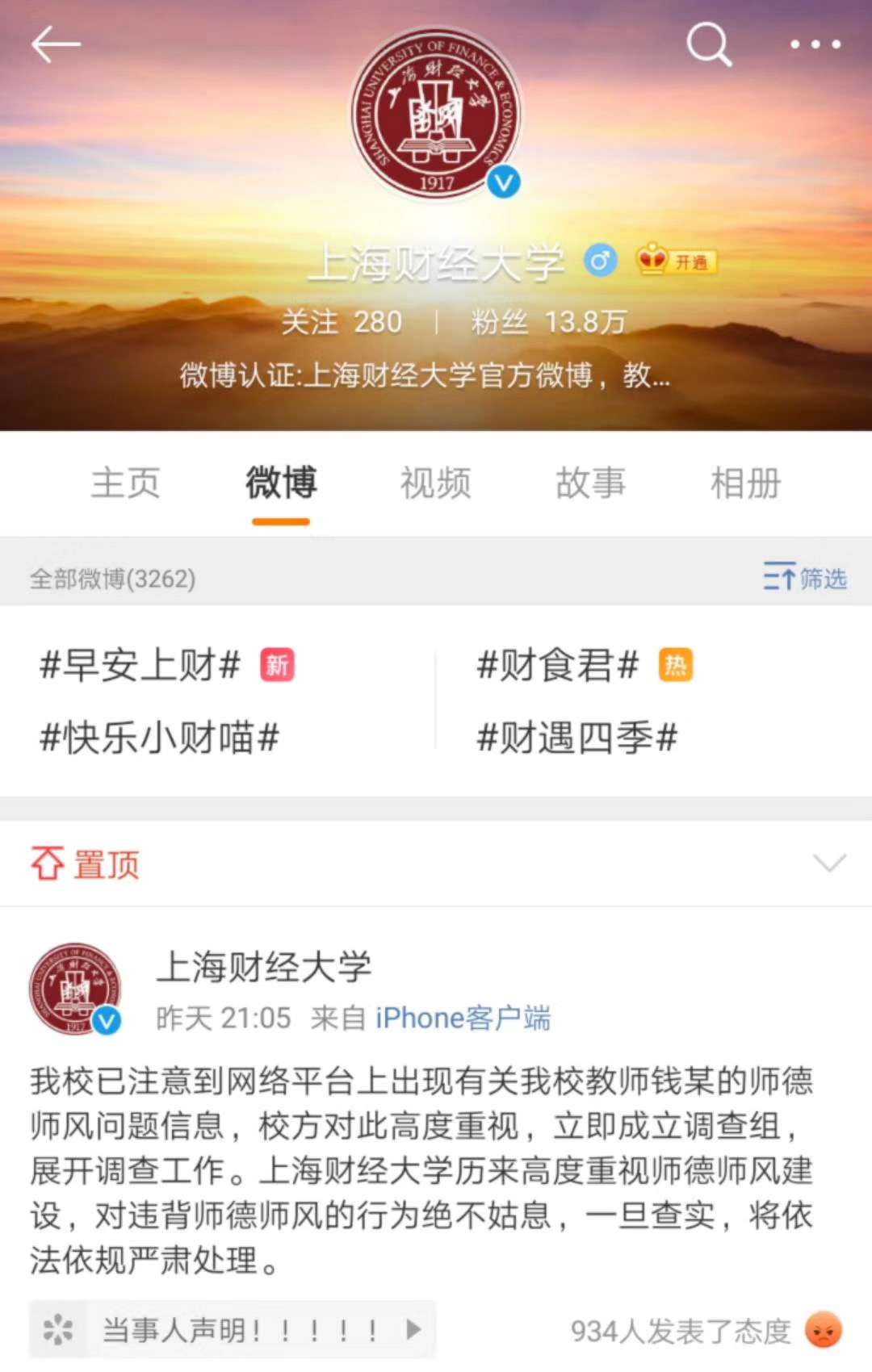The height and width of the screenshot is (1372, 872).
Task: Open the #财食君# hashtag
Action: tap(555, 664)
